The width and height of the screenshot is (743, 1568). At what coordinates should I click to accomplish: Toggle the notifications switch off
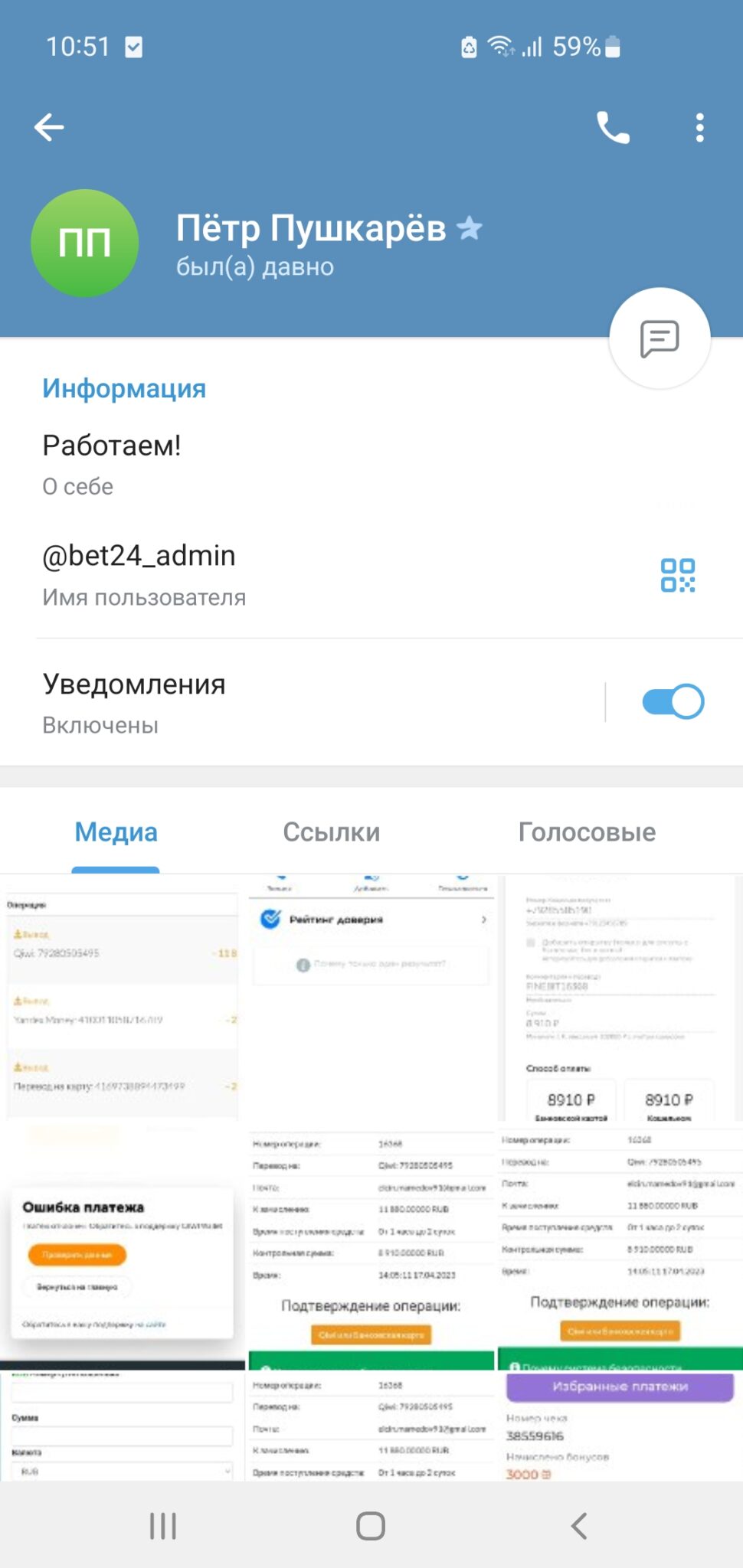pyautogui.click(x=673, y=702)
